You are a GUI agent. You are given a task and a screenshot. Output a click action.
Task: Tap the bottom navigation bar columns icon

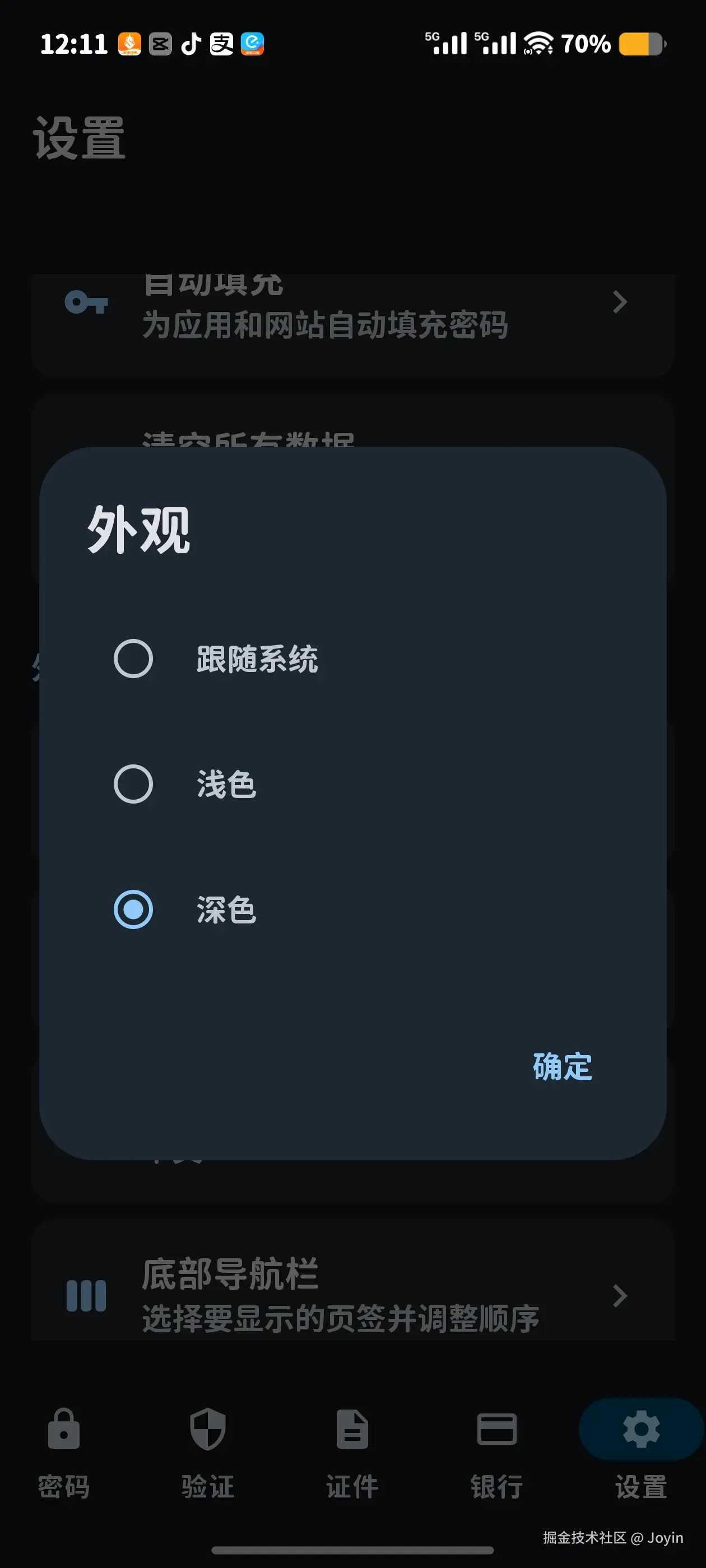tap(86, 1296)
